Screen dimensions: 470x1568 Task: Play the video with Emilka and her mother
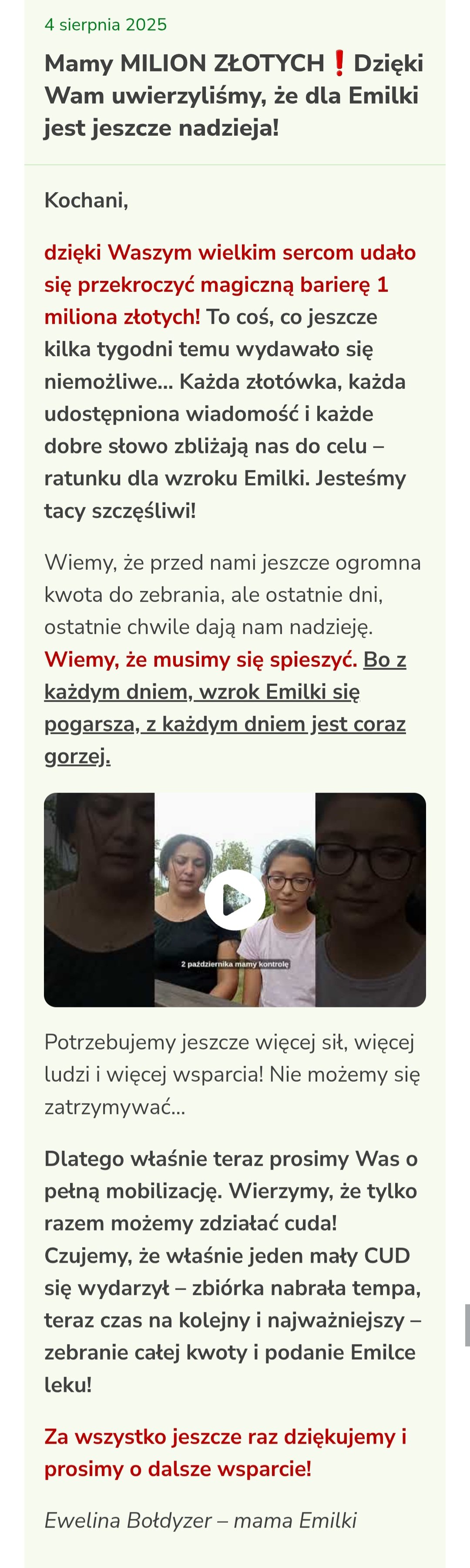click(x=235, y=899)
